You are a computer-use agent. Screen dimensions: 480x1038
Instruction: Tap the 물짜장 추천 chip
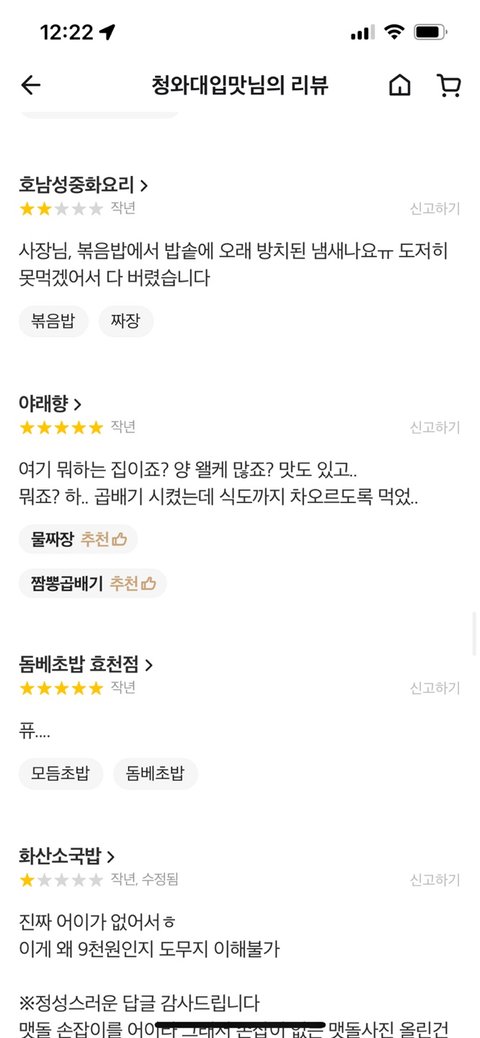[x=78, y=540]
